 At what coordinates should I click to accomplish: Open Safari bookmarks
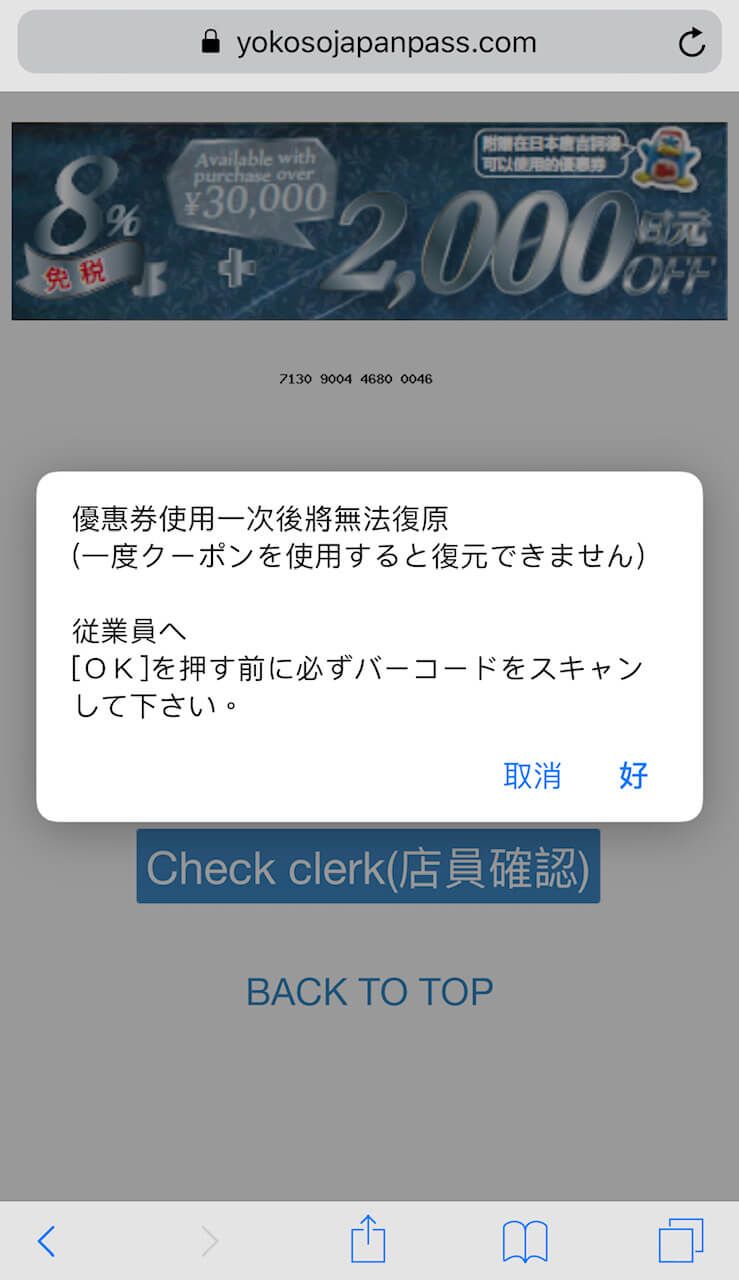click(525, 1241)
